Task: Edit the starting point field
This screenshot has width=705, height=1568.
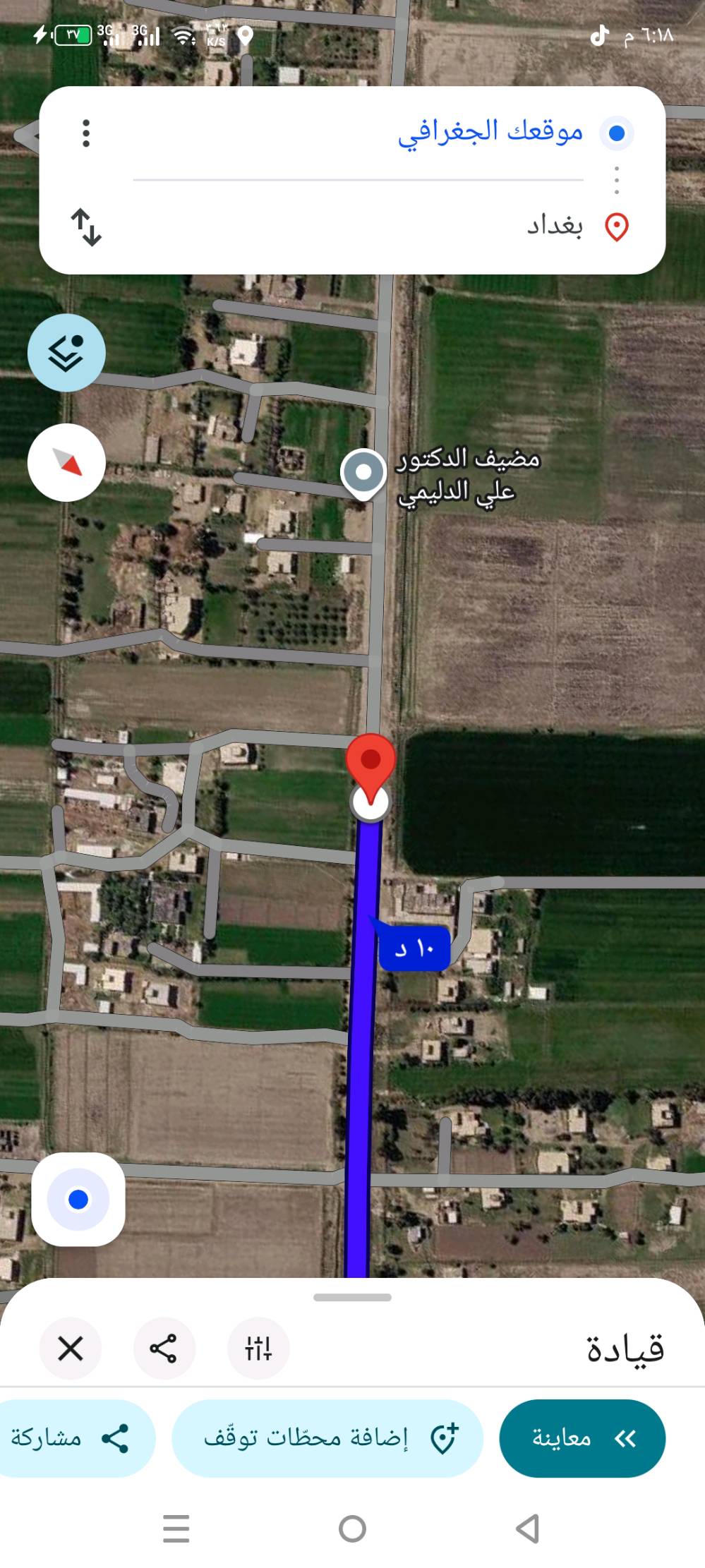Action: coord(358,133)
